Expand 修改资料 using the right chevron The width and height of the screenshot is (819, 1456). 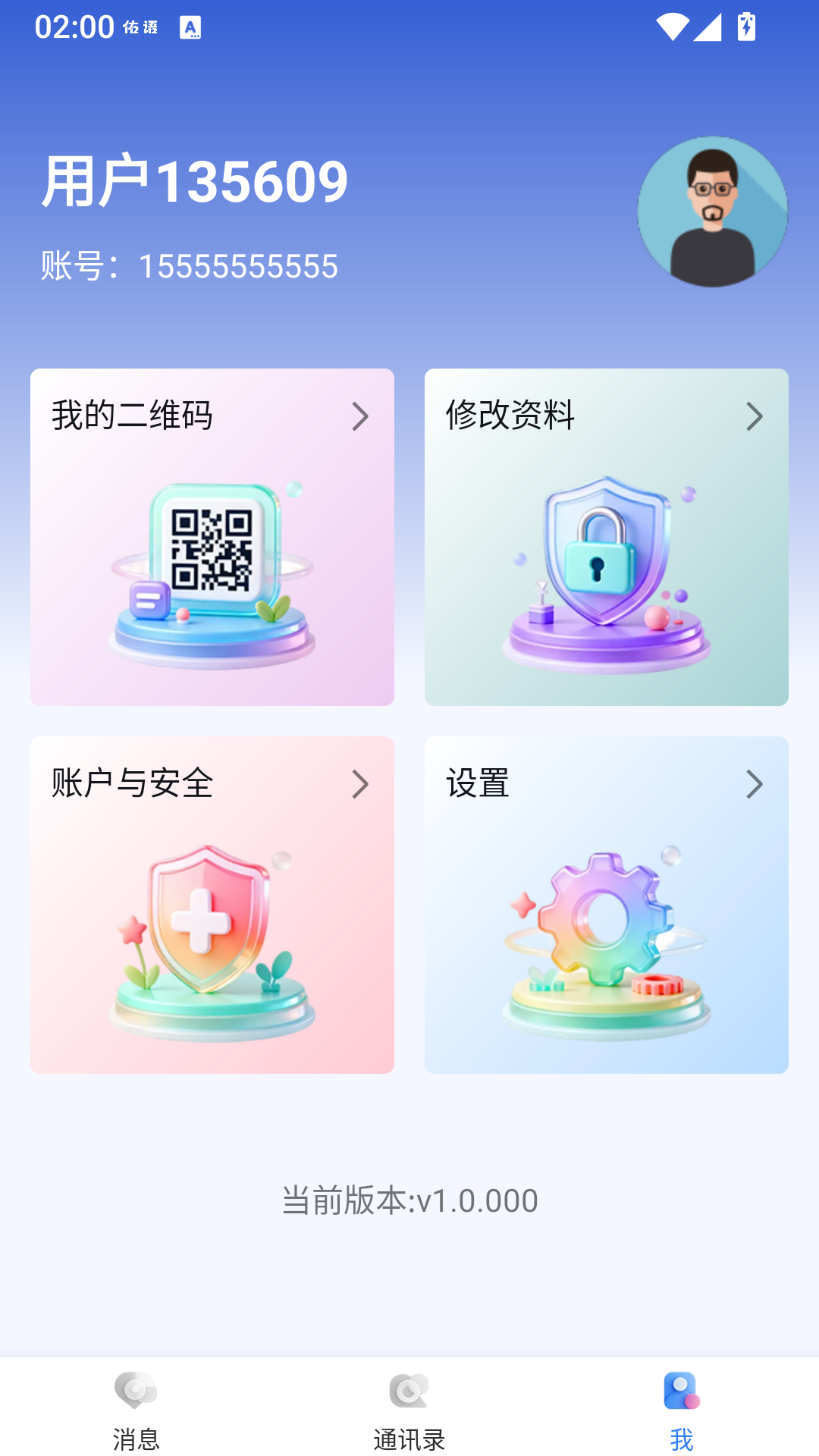(756, 416)
